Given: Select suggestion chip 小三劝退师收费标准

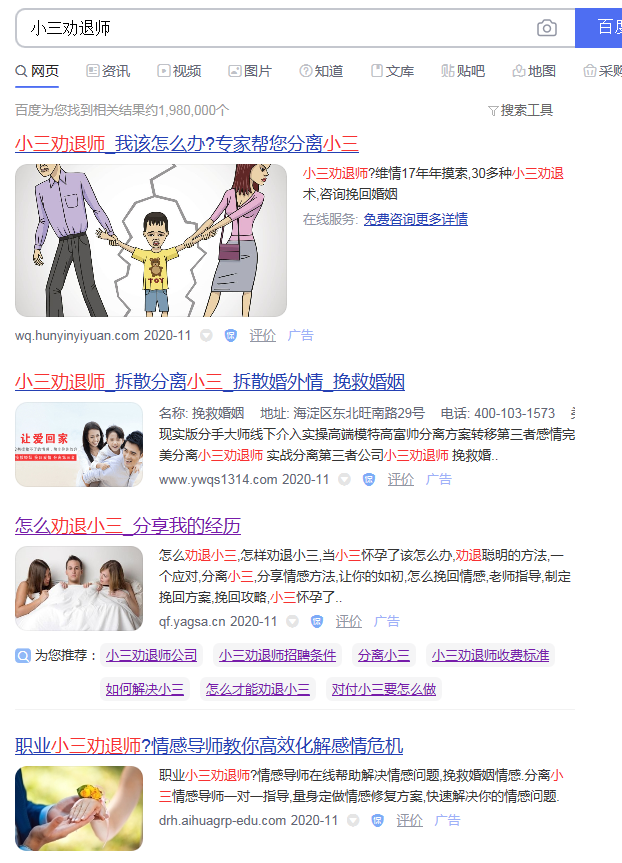Looking at the screenshot, I should 490,656.
